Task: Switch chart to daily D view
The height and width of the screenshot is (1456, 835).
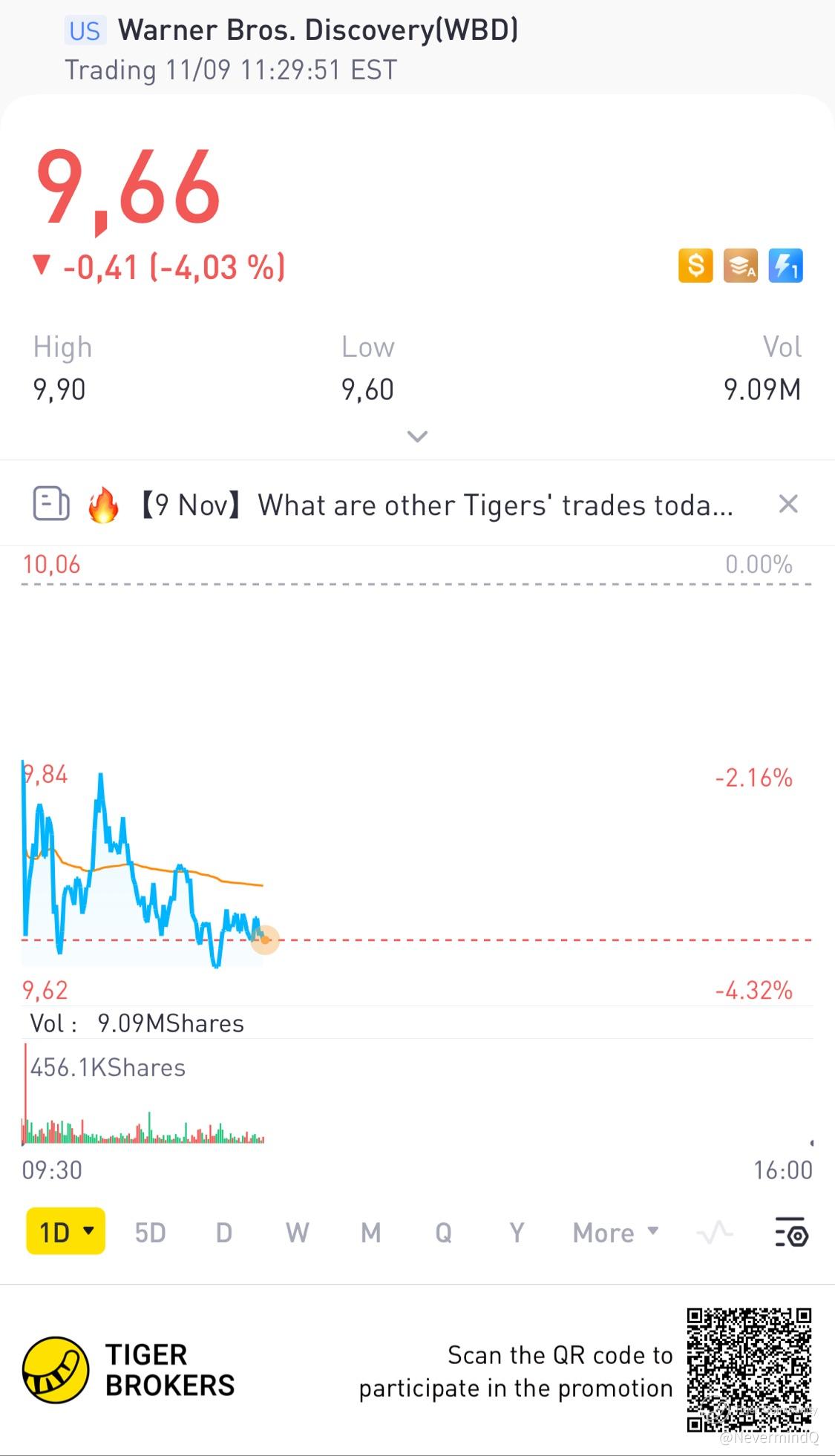Action: pos(223,1233)
